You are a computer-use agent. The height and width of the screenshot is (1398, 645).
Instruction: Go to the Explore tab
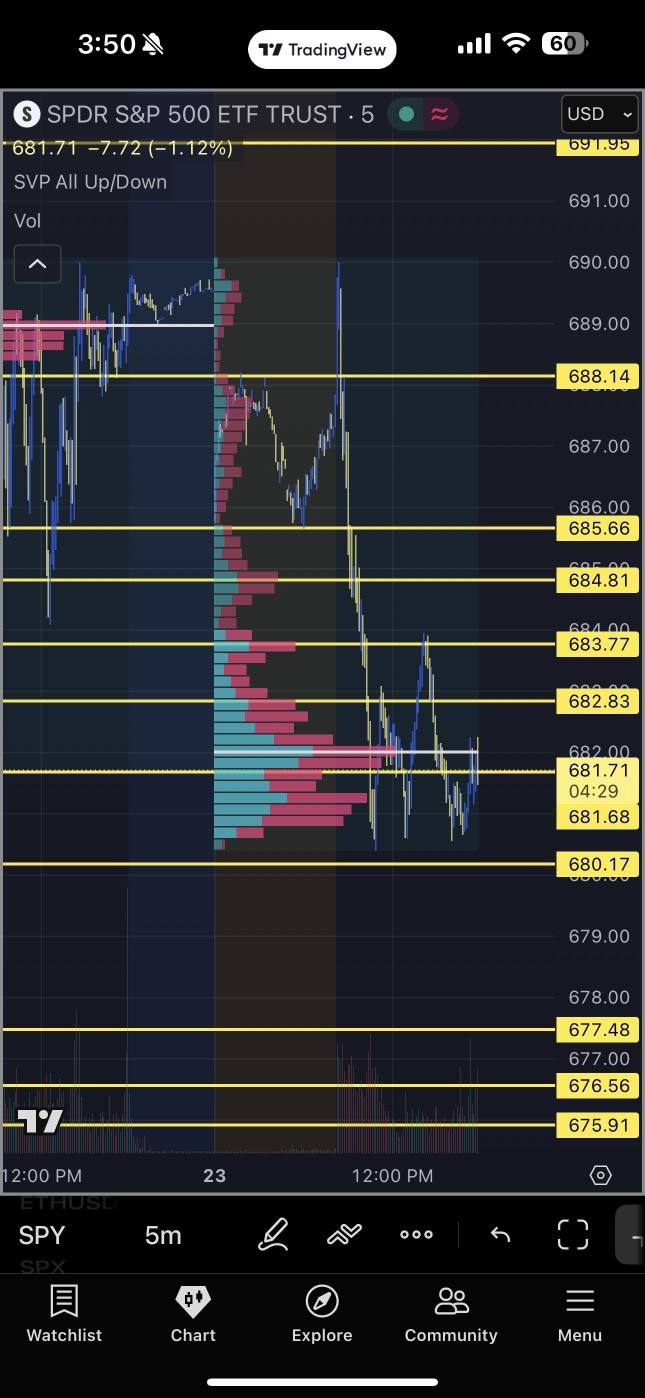point(322,1314)
